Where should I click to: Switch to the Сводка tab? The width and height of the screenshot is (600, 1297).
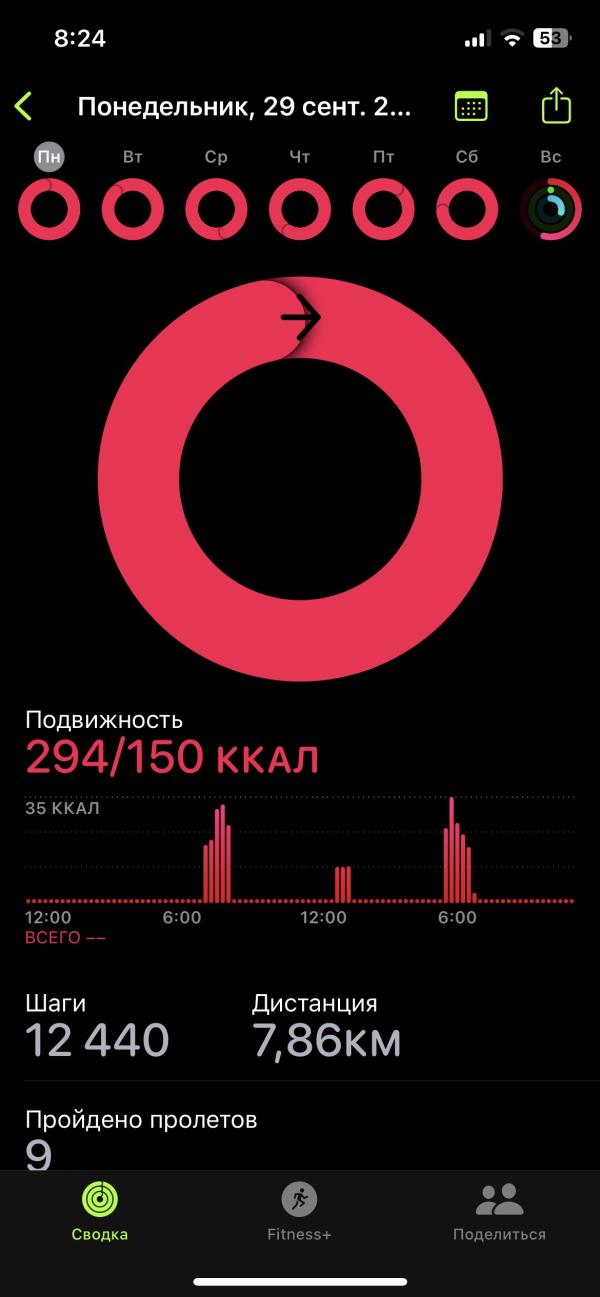(100, 1211)
